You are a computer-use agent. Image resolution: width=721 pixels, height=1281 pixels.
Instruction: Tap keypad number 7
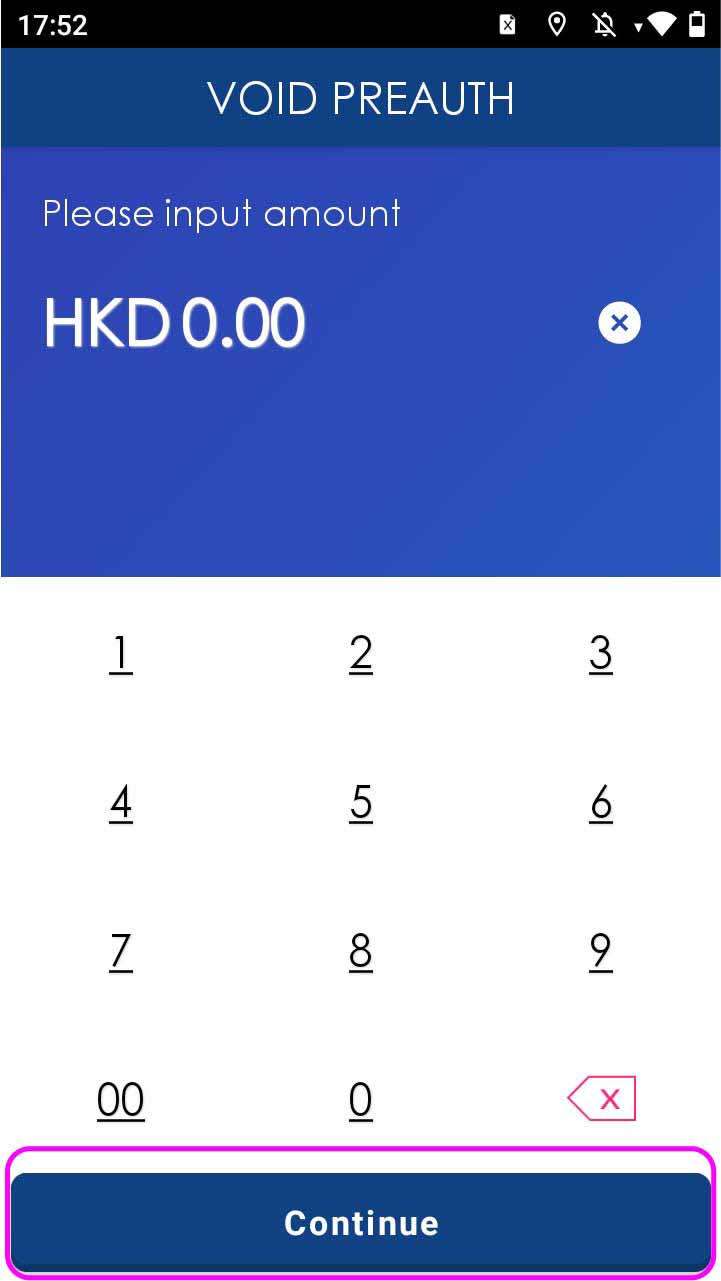coord(121,951)
